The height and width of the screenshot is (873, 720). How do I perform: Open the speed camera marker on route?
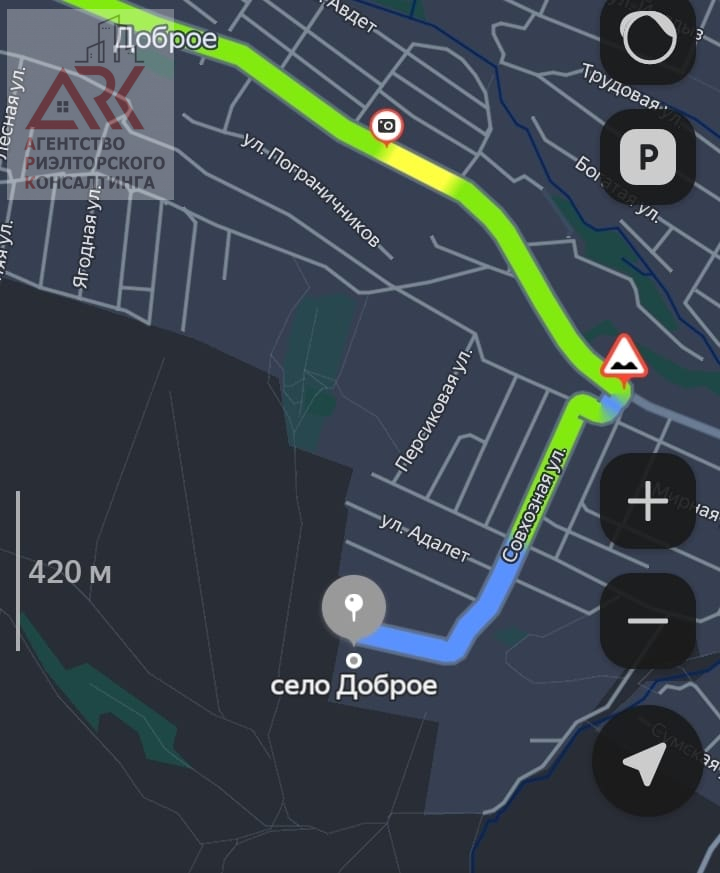pos(387,127)
